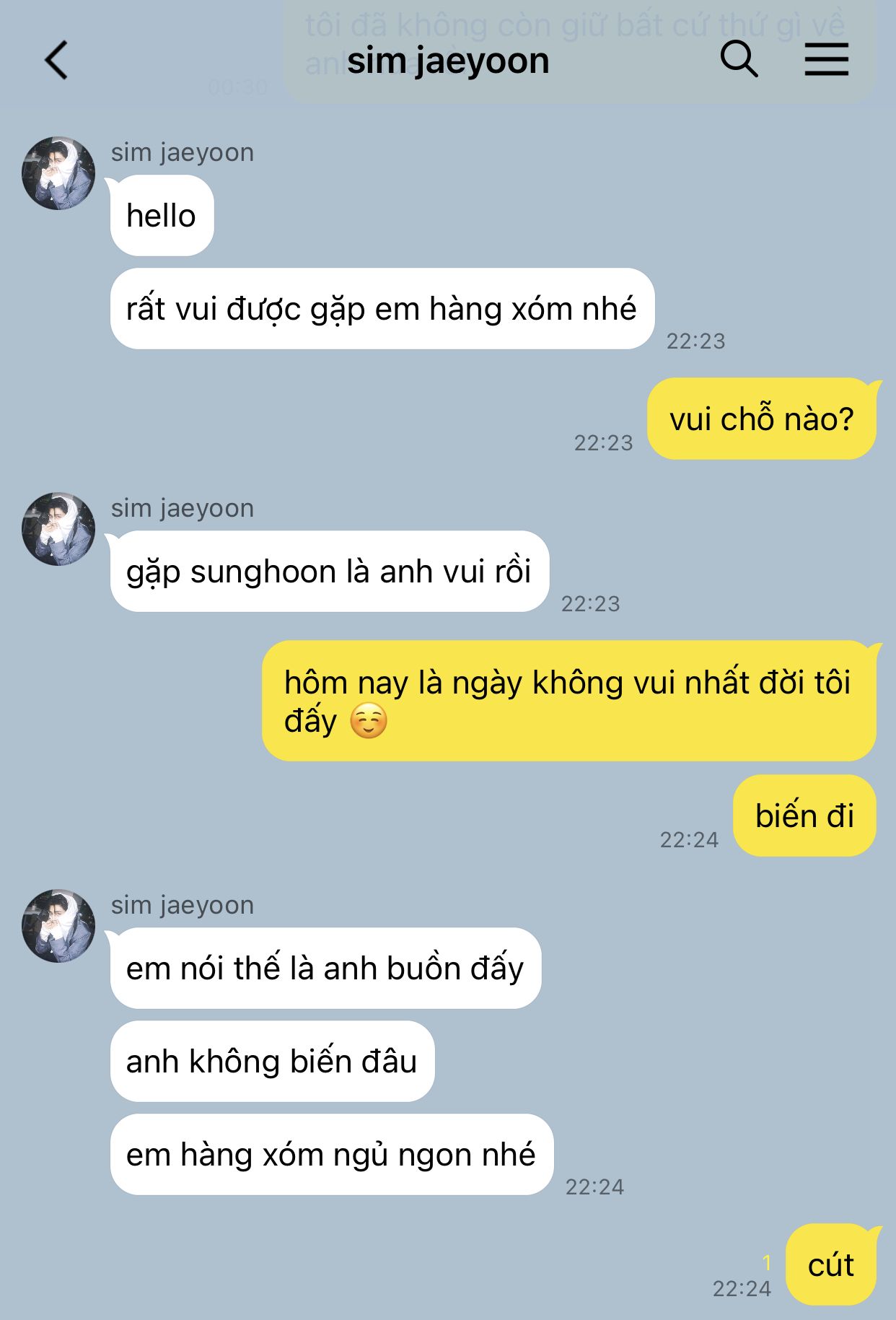896x1320 pixels.
Task: Open the chat menu with three lines
Action: point(826,59)
